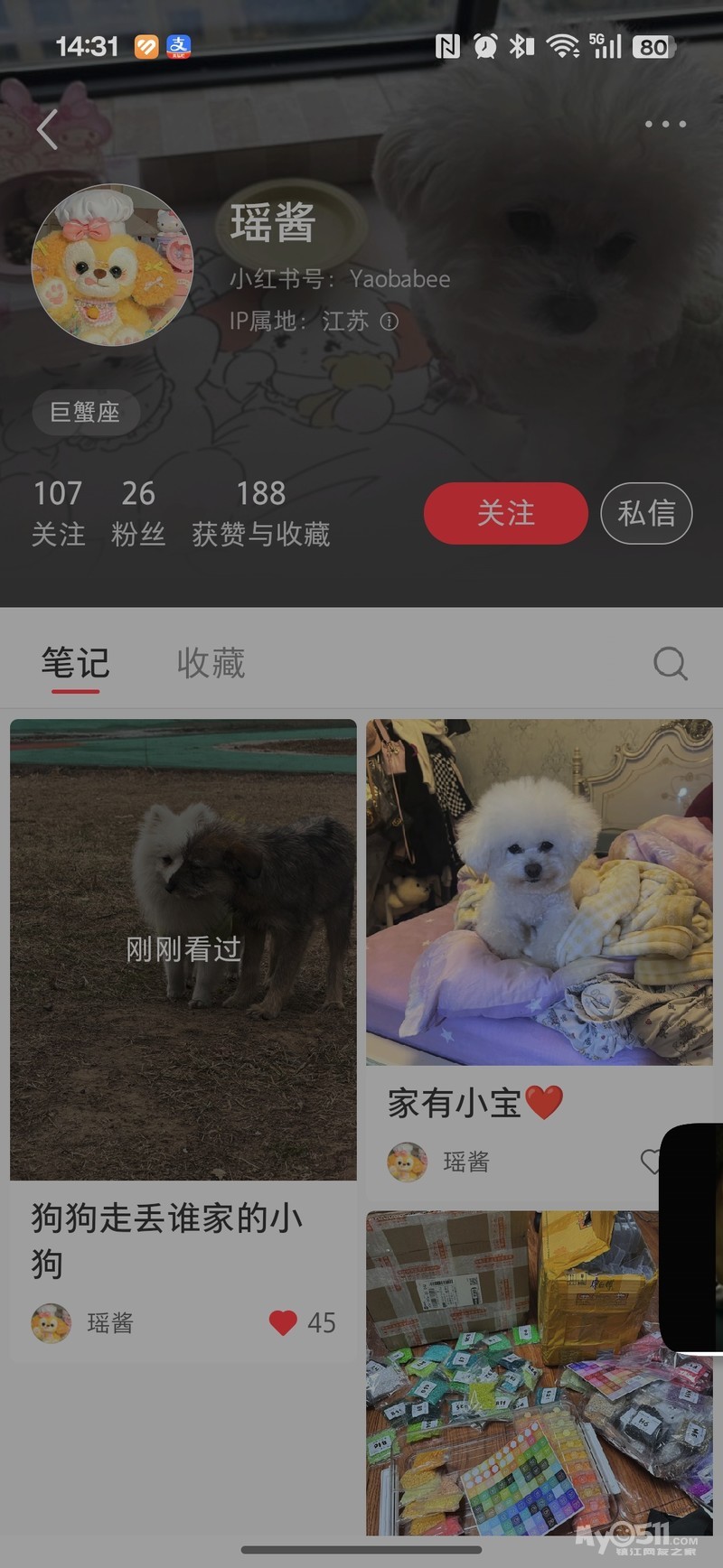
Task: Tap 瑶酱's profile avatar
Action: [112, 266]
